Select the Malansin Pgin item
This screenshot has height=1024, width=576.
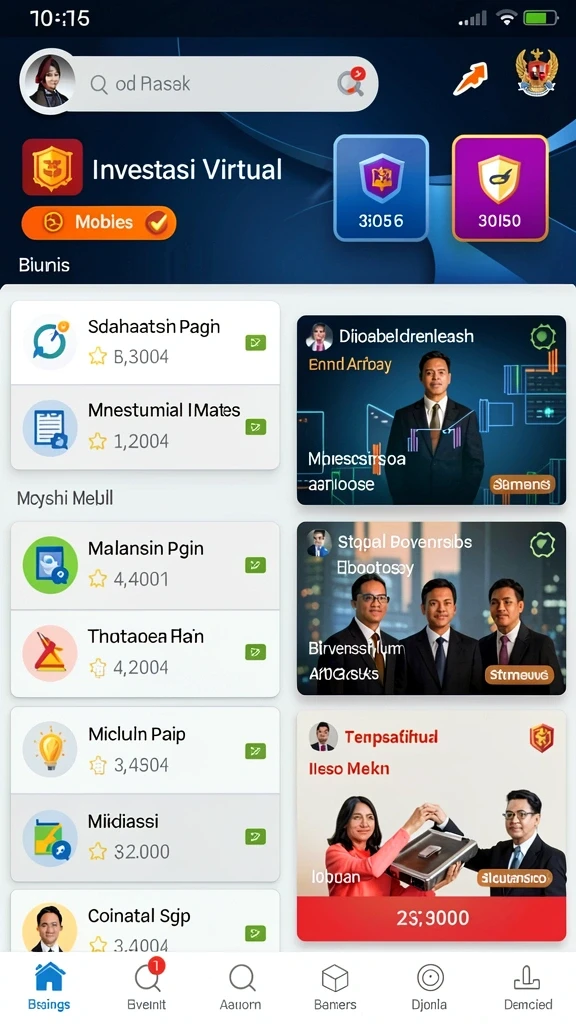(146, 566)
